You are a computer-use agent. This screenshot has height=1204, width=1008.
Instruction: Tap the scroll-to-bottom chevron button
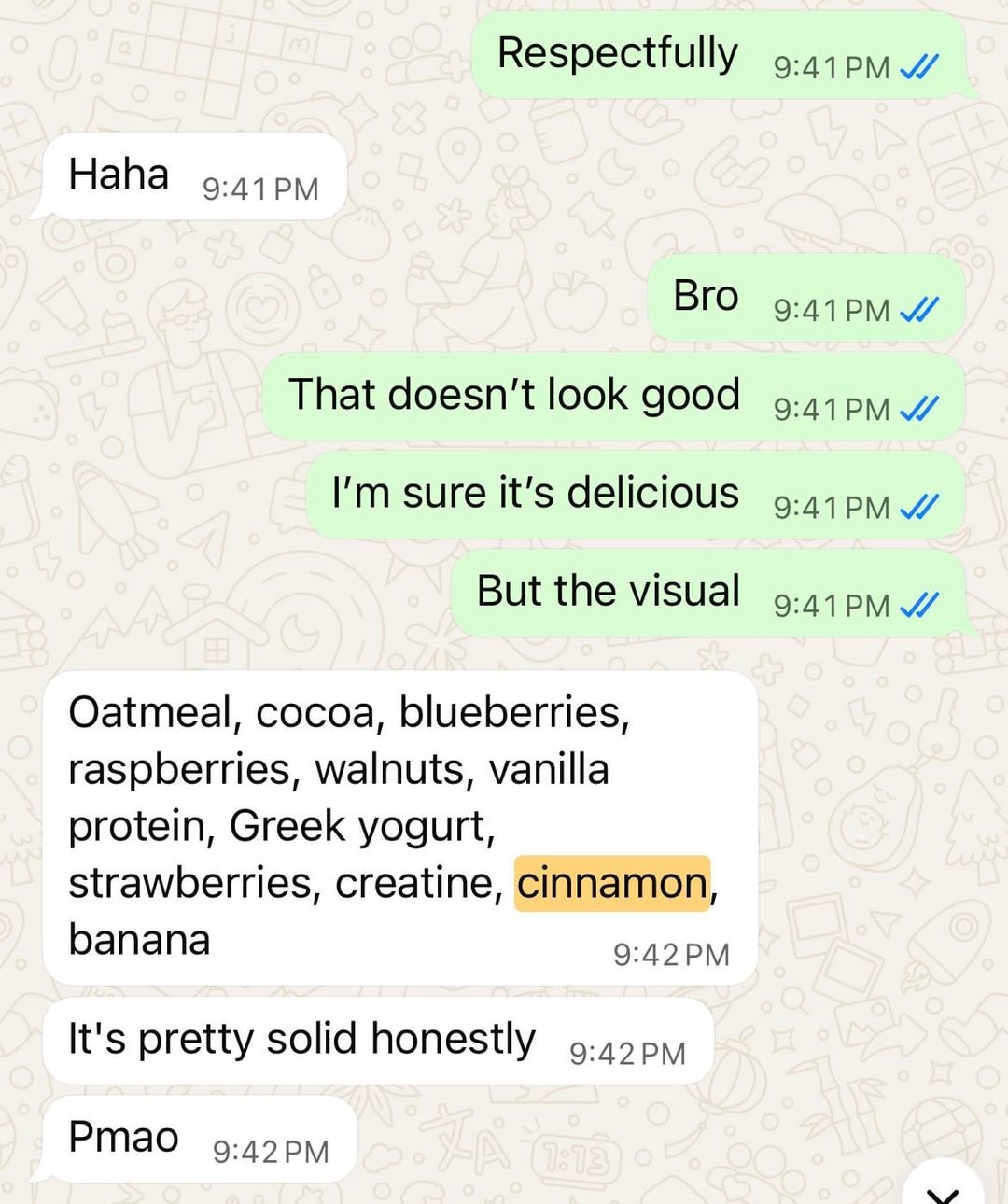click(944, 1189)
